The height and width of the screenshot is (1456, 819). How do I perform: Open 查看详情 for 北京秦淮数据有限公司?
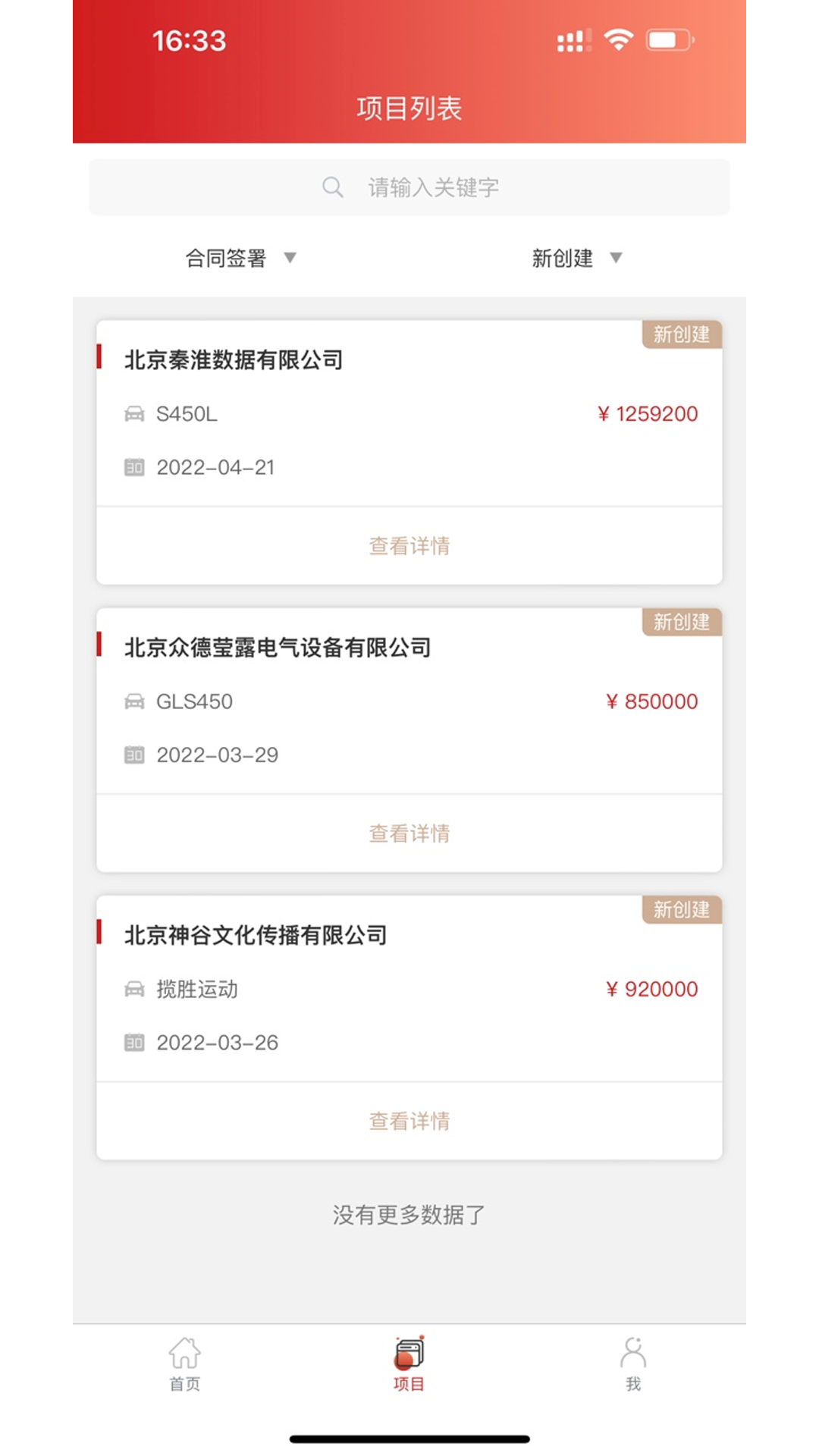[409, 545]
